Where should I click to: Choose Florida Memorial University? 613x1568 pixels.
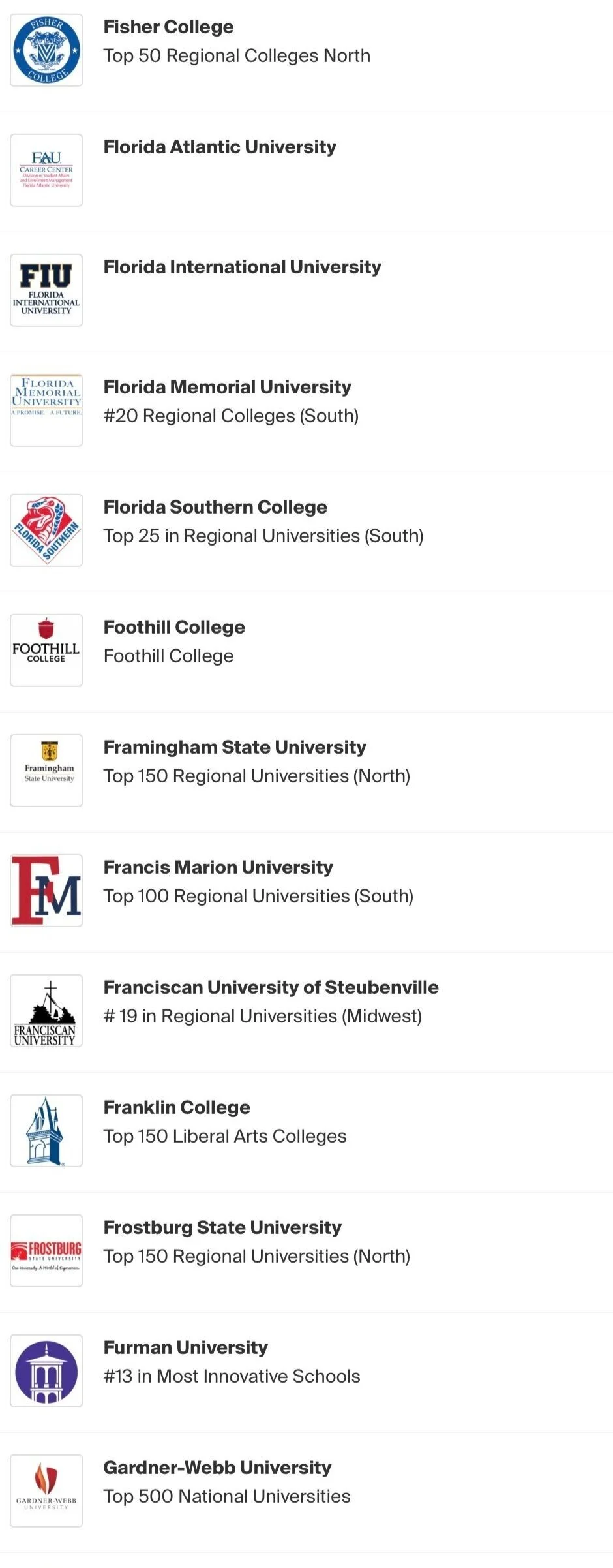click(227, 388)
